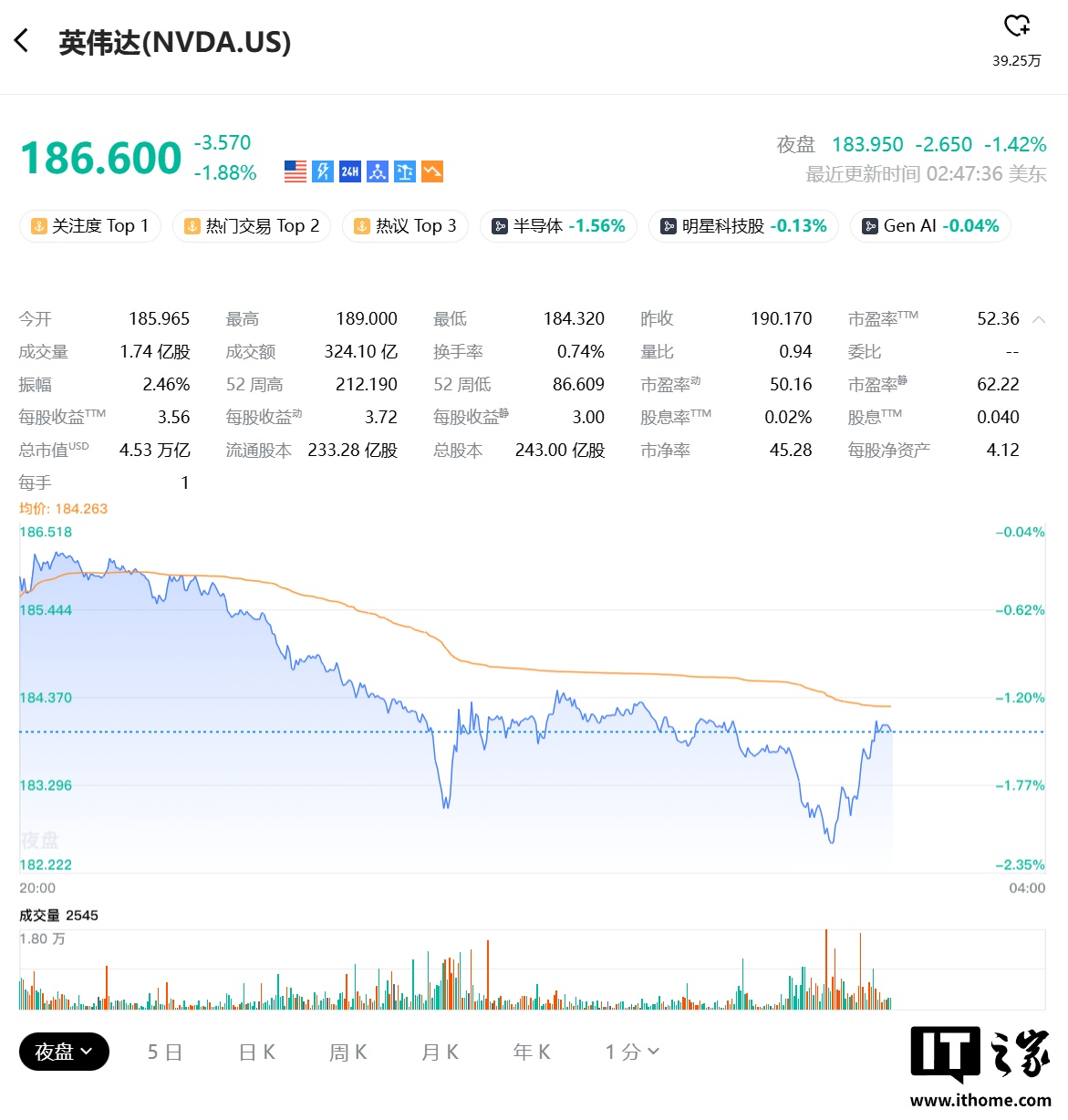This screenshot has height=1120, width=1068.
Task: Switch to the 5日 chart
Action: point(165,1053)
